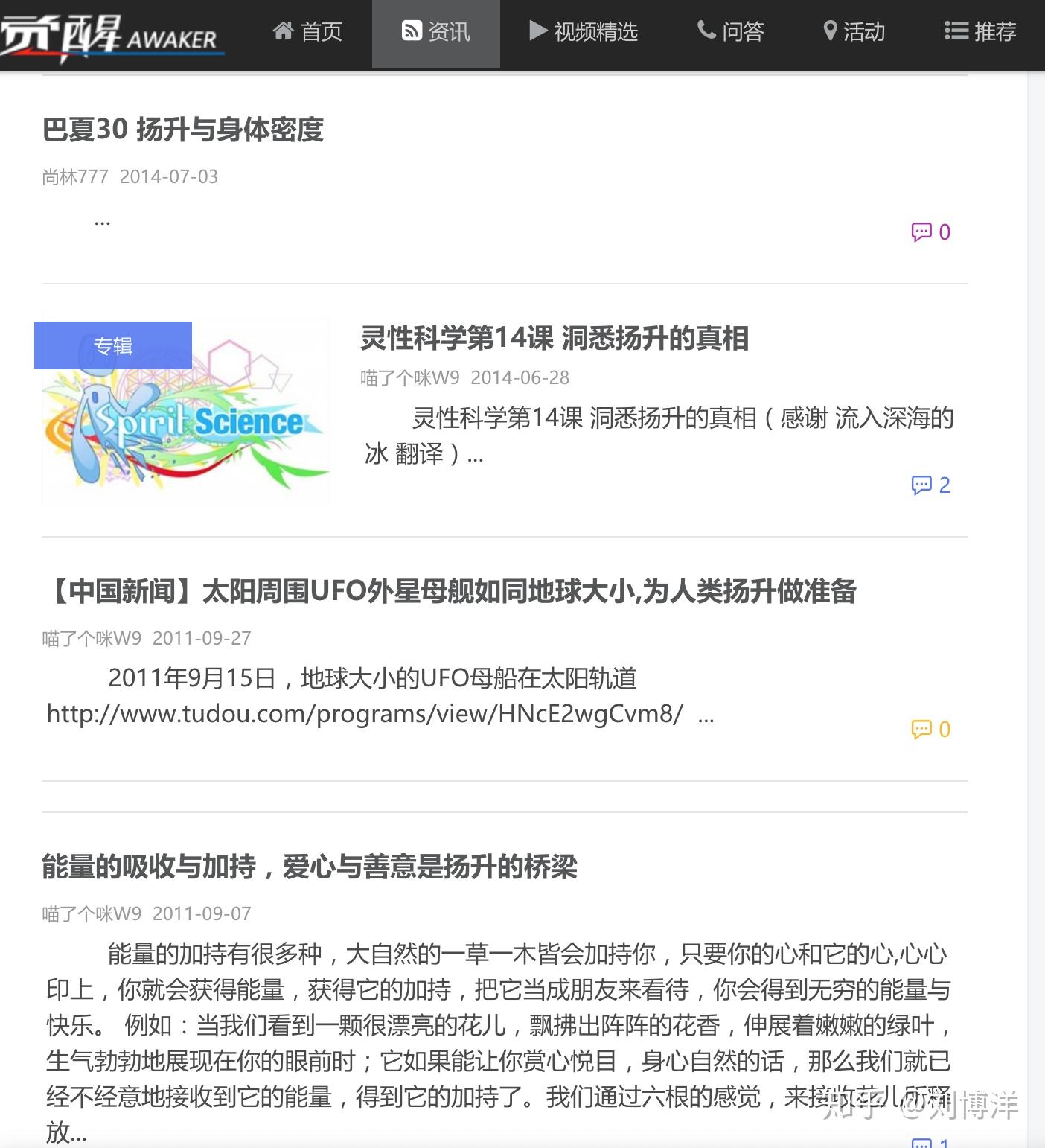View comments on 灵性科学第14课 article
1045x1148 pixels.
click(931, 485)
